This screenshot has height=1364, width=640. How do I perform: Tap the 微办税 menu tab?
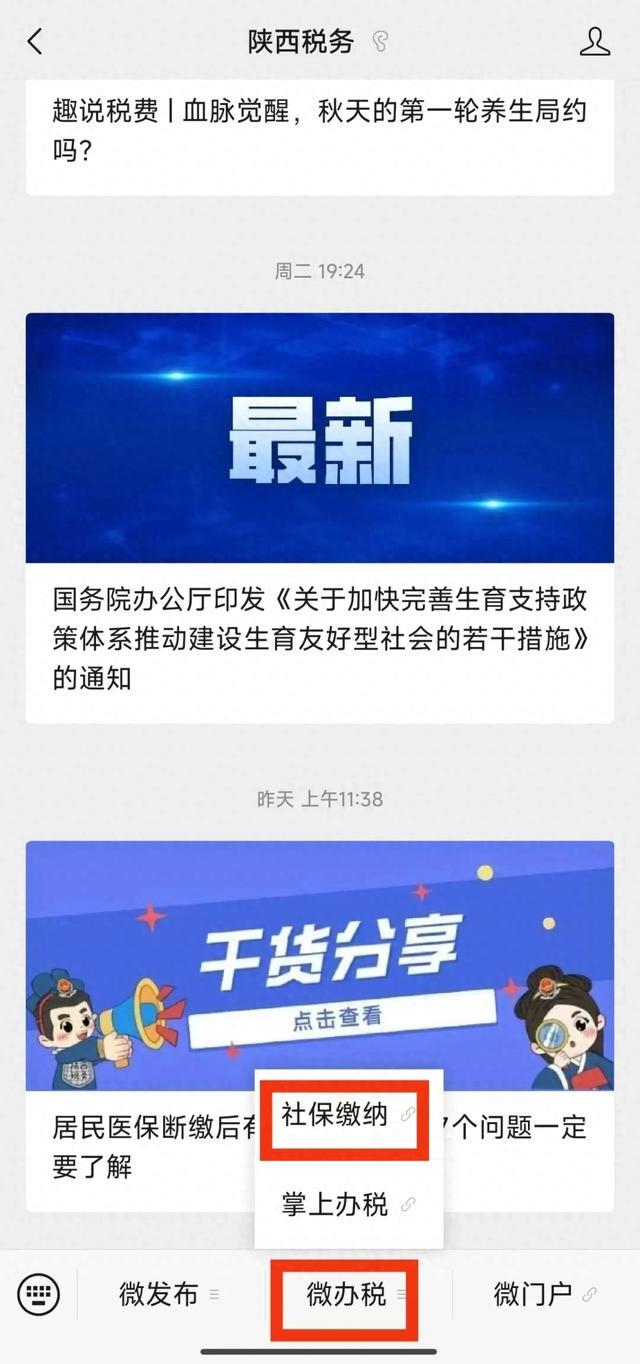pyautogui.click(x=346, y=1295)
